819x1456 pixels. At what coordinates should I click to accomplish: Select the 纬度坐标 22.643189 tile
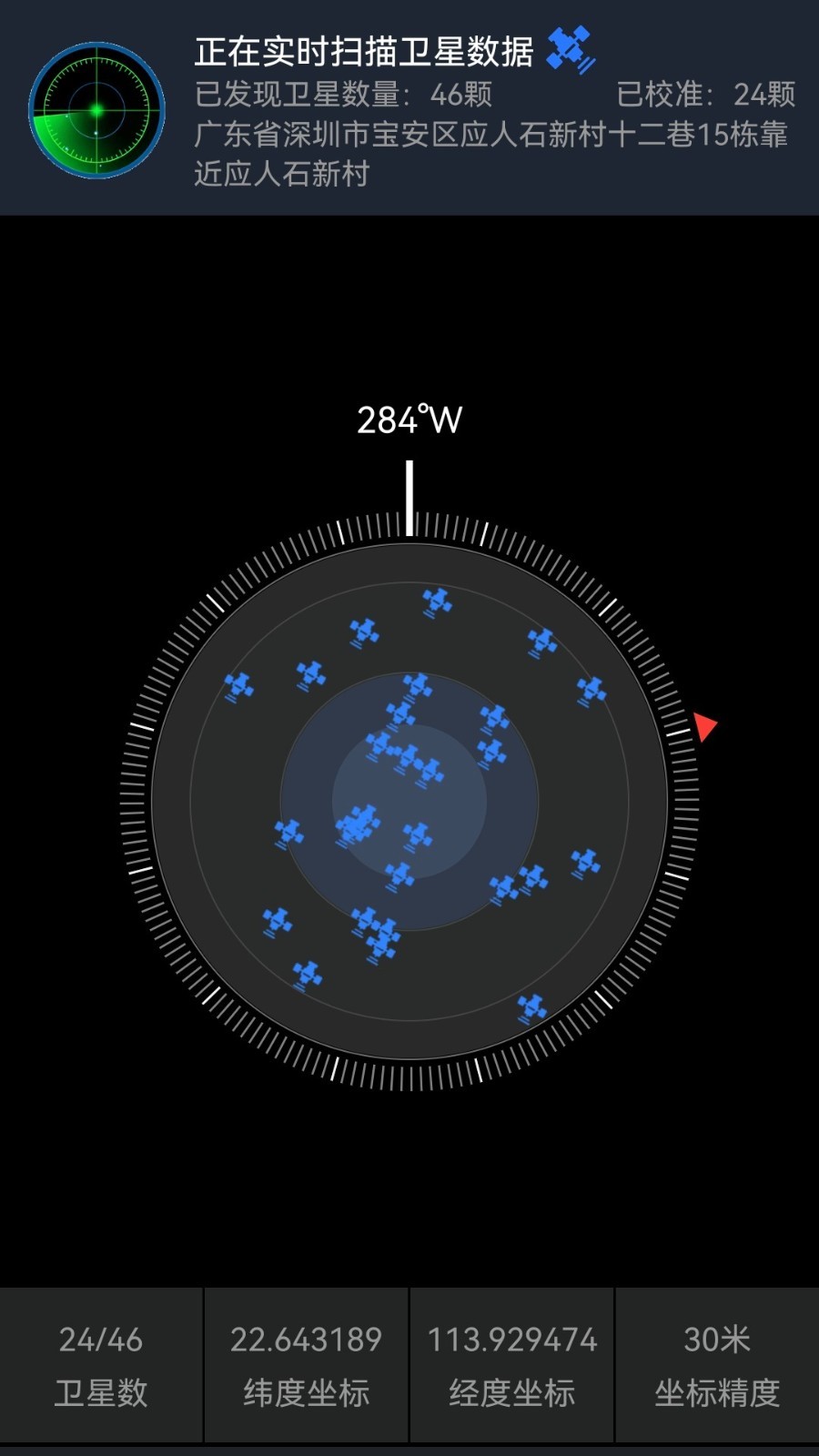click(306, 1365)
